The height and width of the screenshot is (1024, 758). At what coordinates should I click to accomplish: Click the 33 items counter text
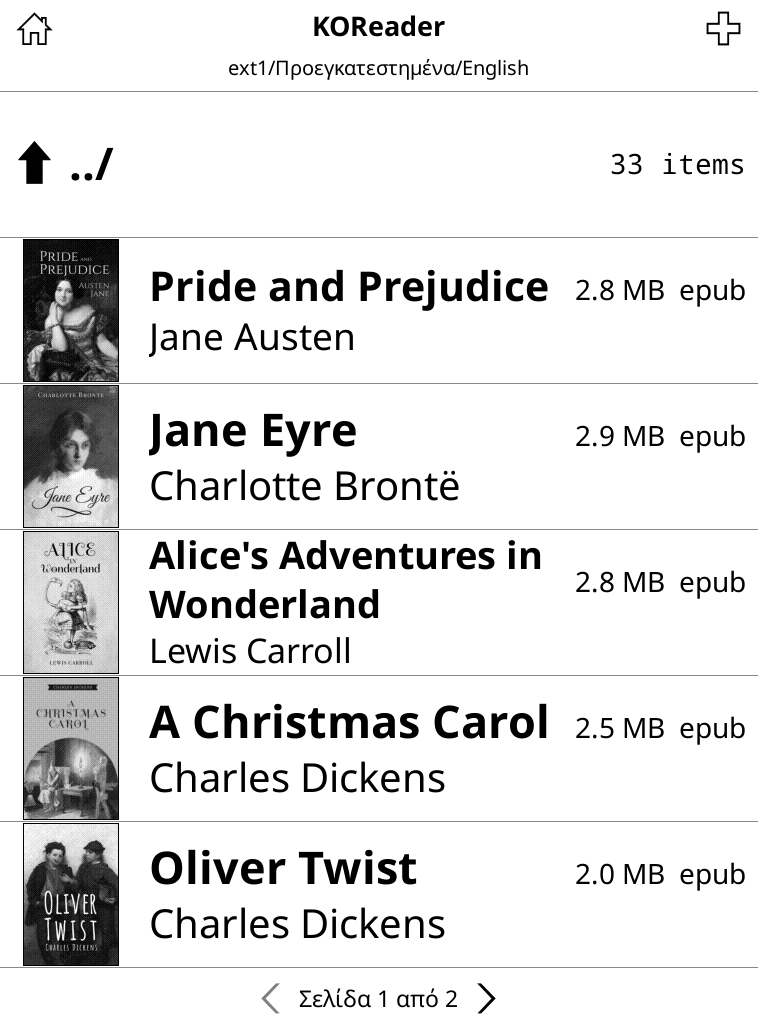[x=677, y=164]
